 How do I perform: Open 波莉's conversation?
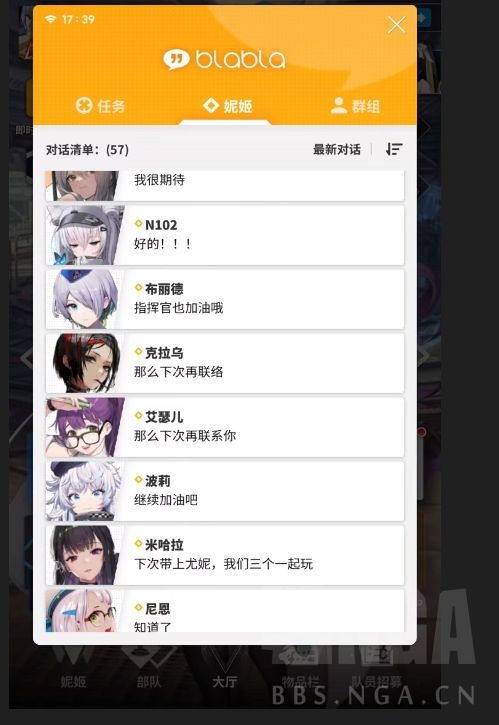[x=225, y=491]
